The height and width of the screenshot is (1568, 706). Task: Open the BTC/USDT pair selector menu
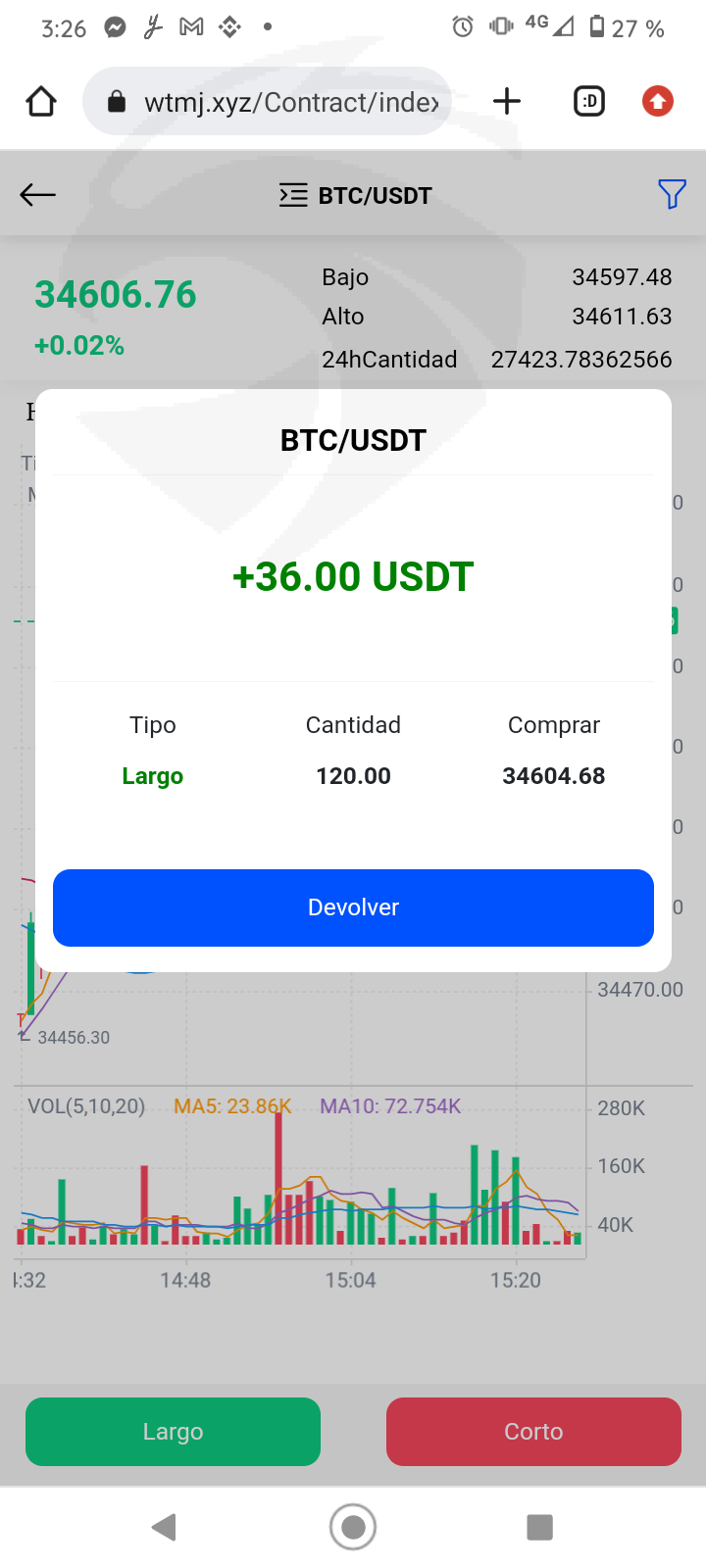355,195
